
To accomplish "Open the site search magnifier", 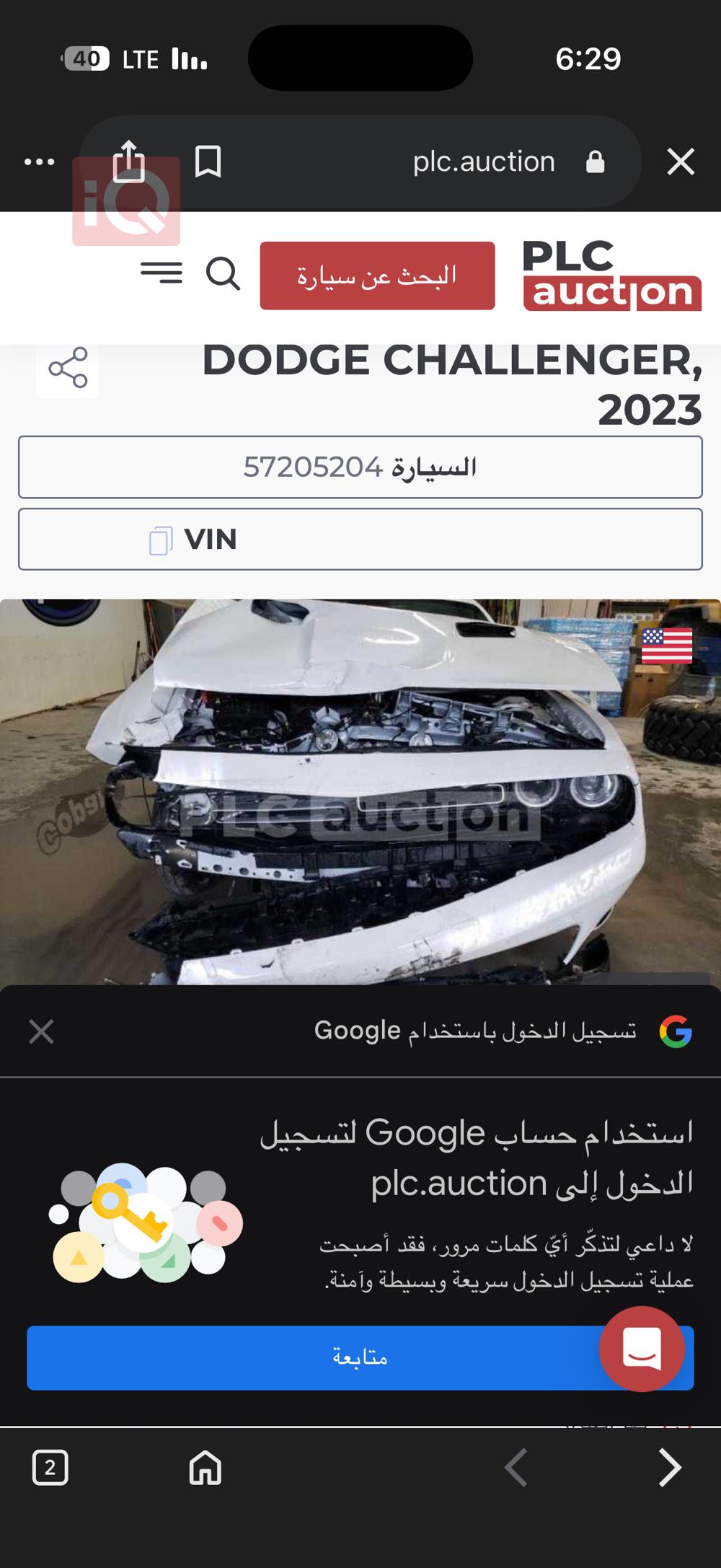I will pyautogui.click(x=223, y=274).
